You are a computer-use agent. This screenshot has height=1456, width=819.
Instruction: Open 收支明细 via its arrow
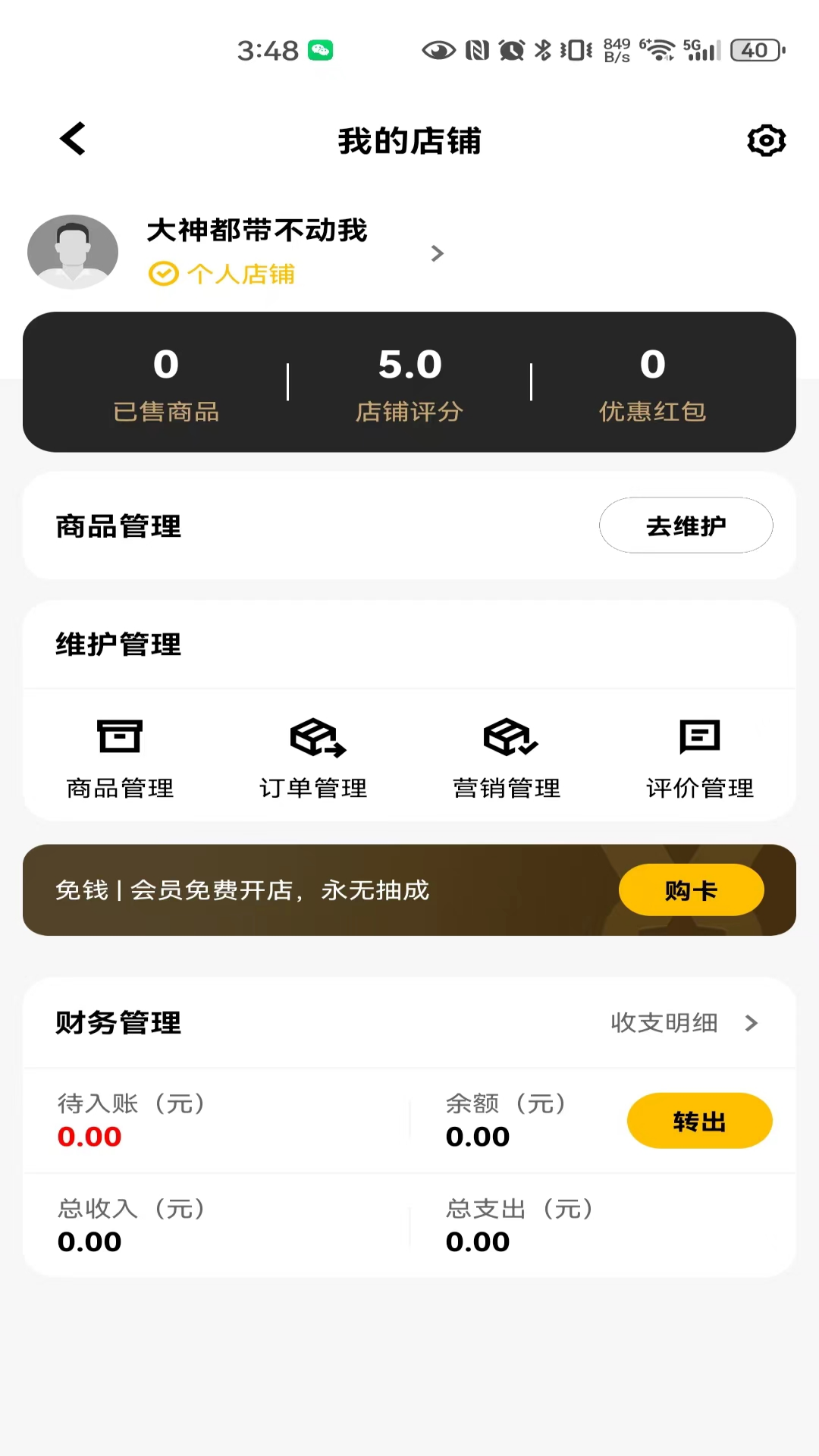click(750, 1023)
